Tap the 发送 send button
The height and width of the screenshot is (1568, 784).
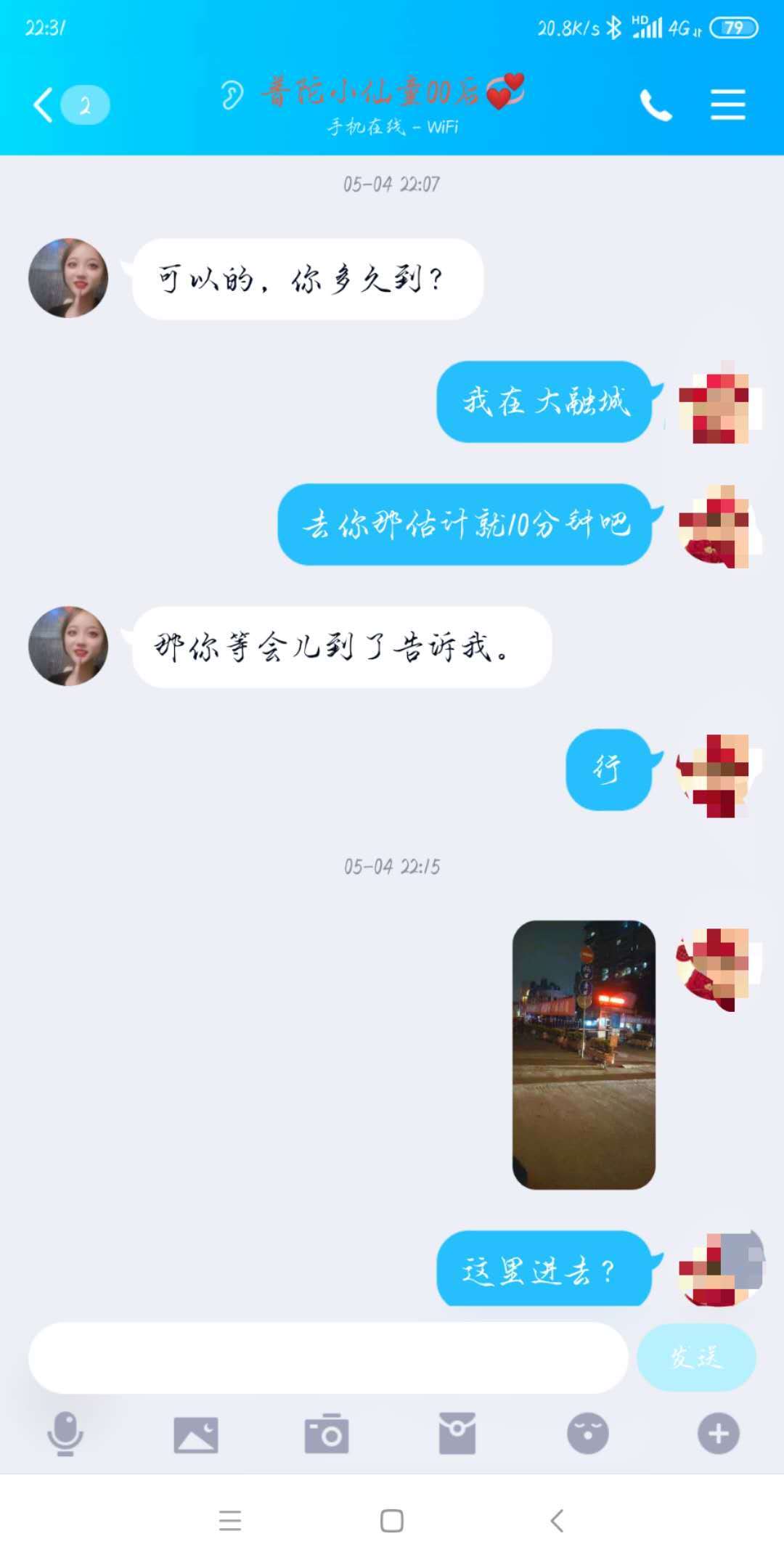[695, 1357]
